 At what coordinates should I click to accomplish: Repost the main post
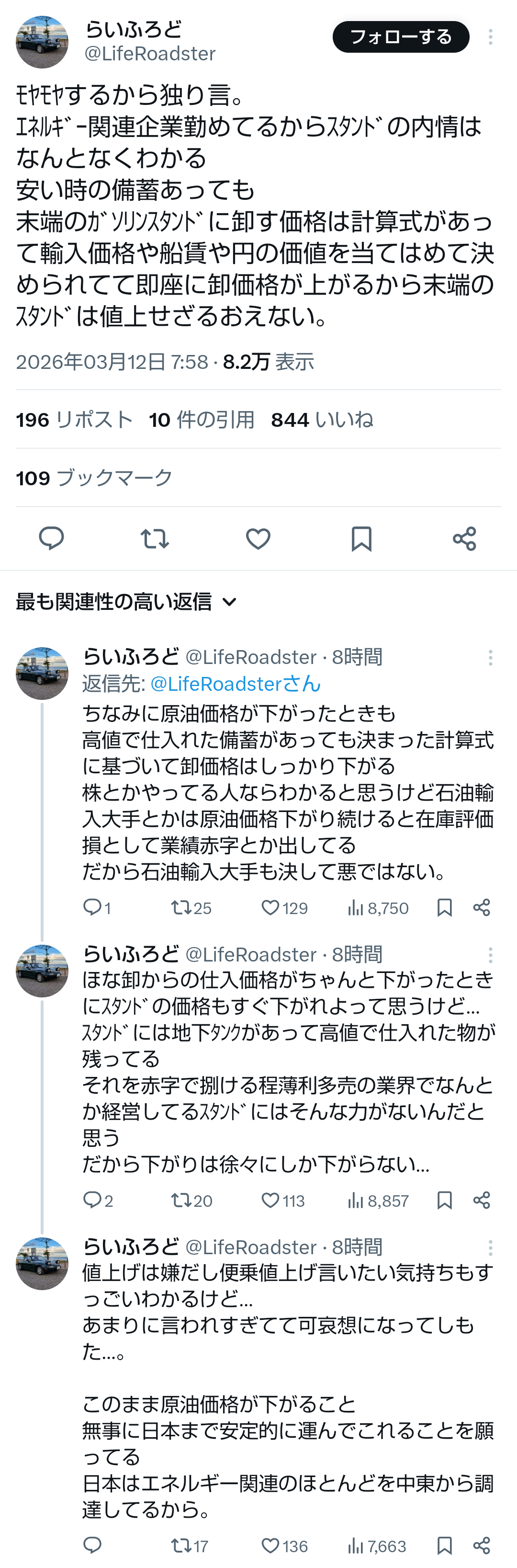click(x=155, y=538)
